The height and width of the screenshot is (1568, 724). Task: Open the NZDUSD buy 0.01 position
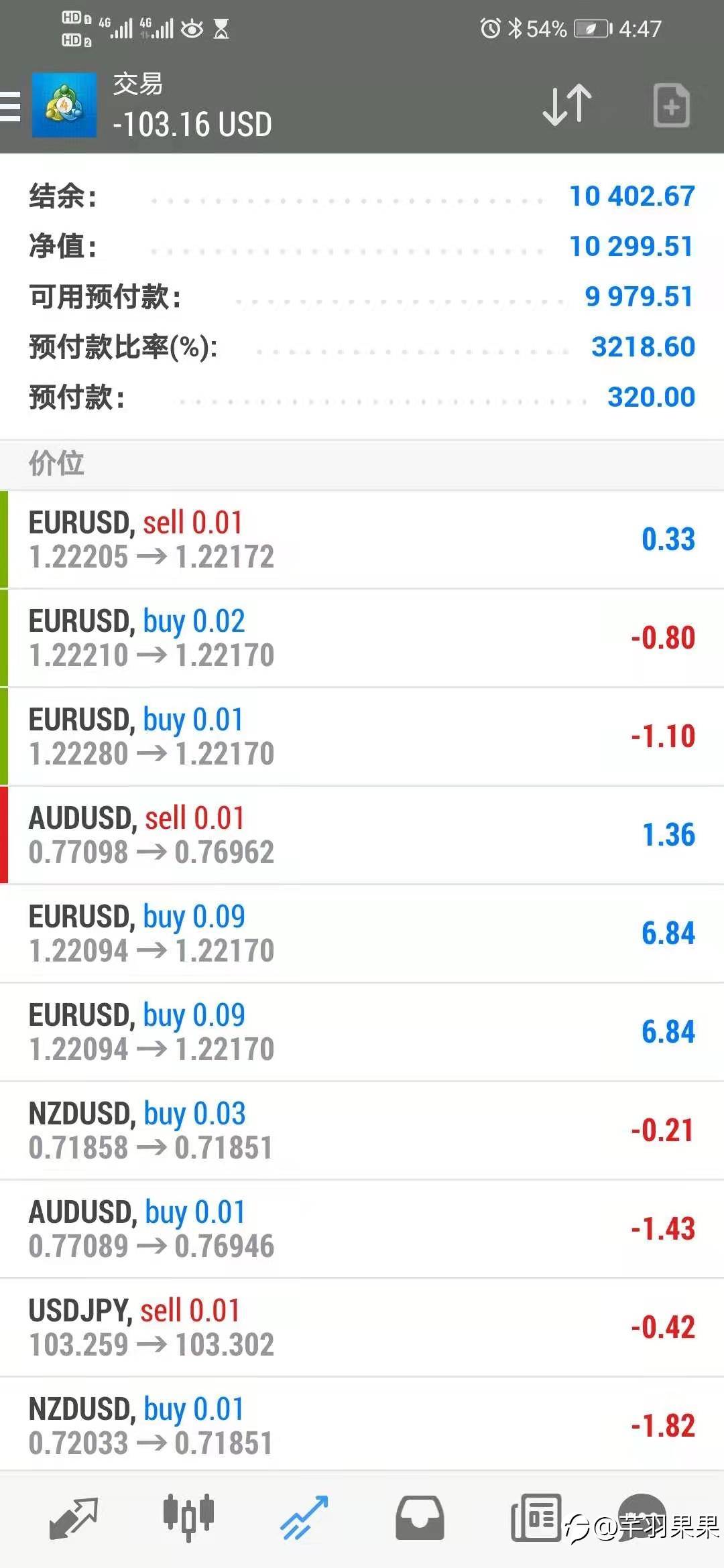[x=362, y=1425]
